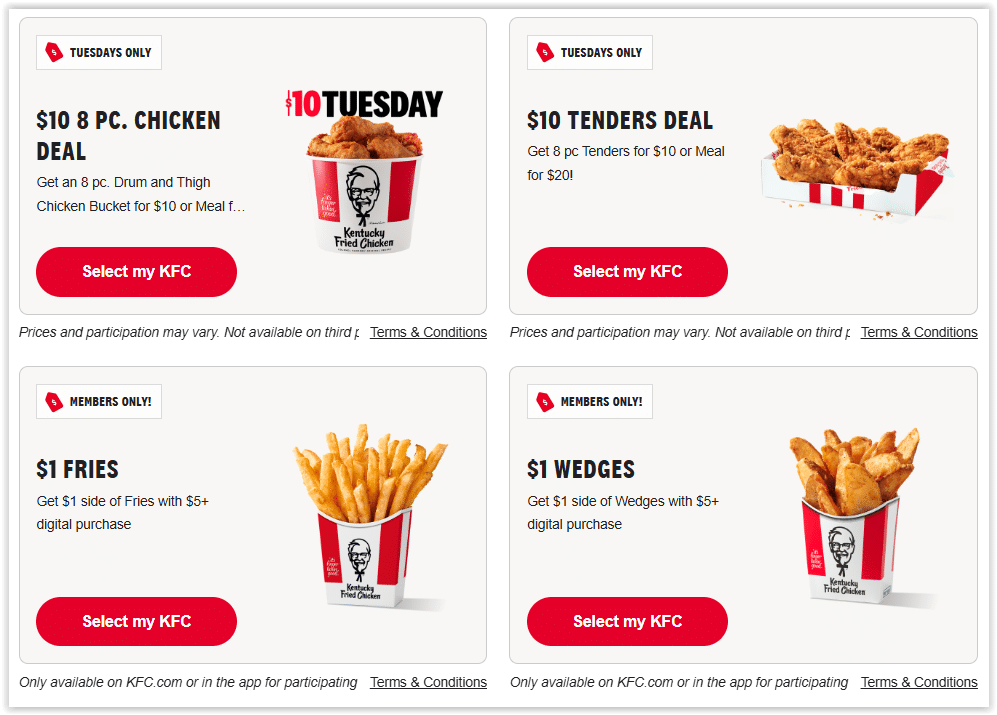997x715 pixels.
Task: View Terms & Conditions under $1 Wedges
Action: 918,682
